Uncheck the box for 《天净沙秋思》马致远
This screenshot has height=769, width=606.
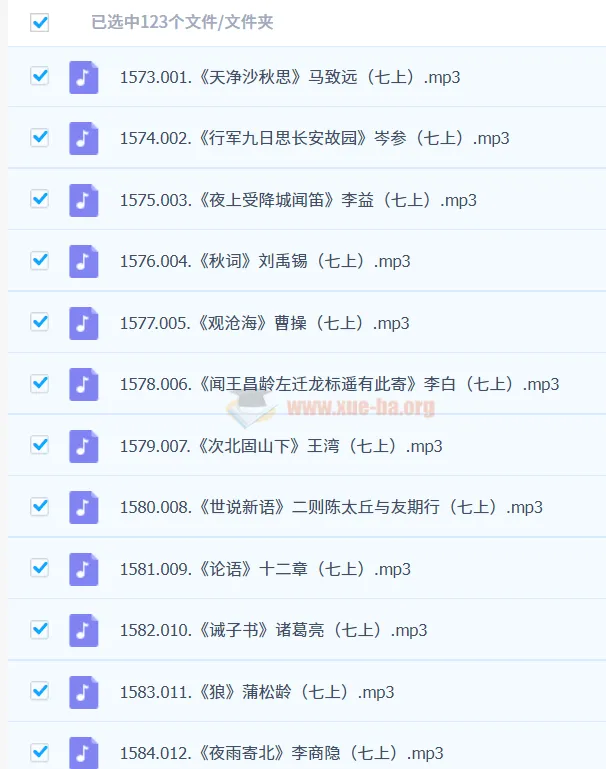pos(39,76)
